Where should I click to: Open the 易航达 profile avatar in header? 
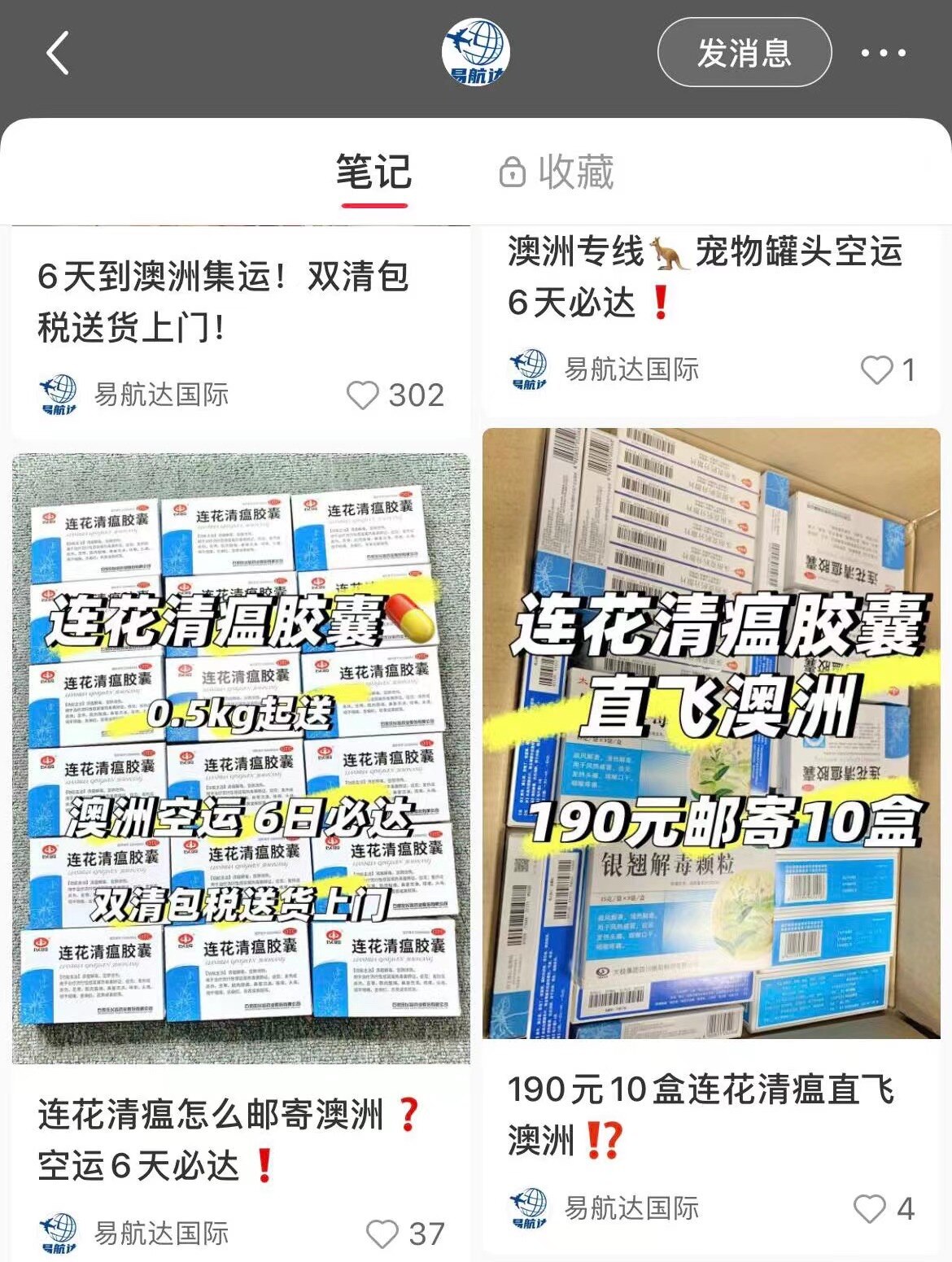coord(476,53)
